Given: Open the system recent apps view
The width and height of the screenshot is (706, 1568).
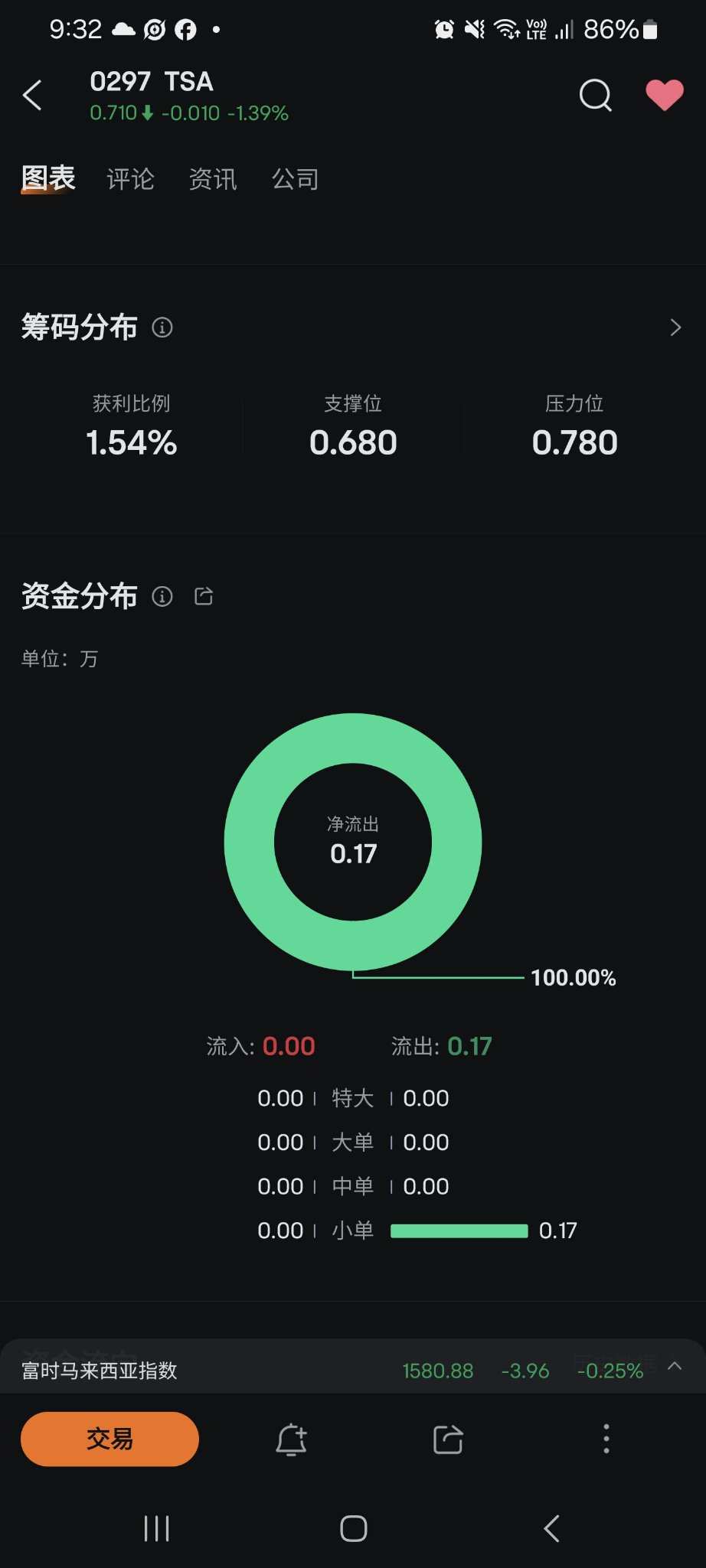Looking at the screenshot, I should pos(157,1529).
